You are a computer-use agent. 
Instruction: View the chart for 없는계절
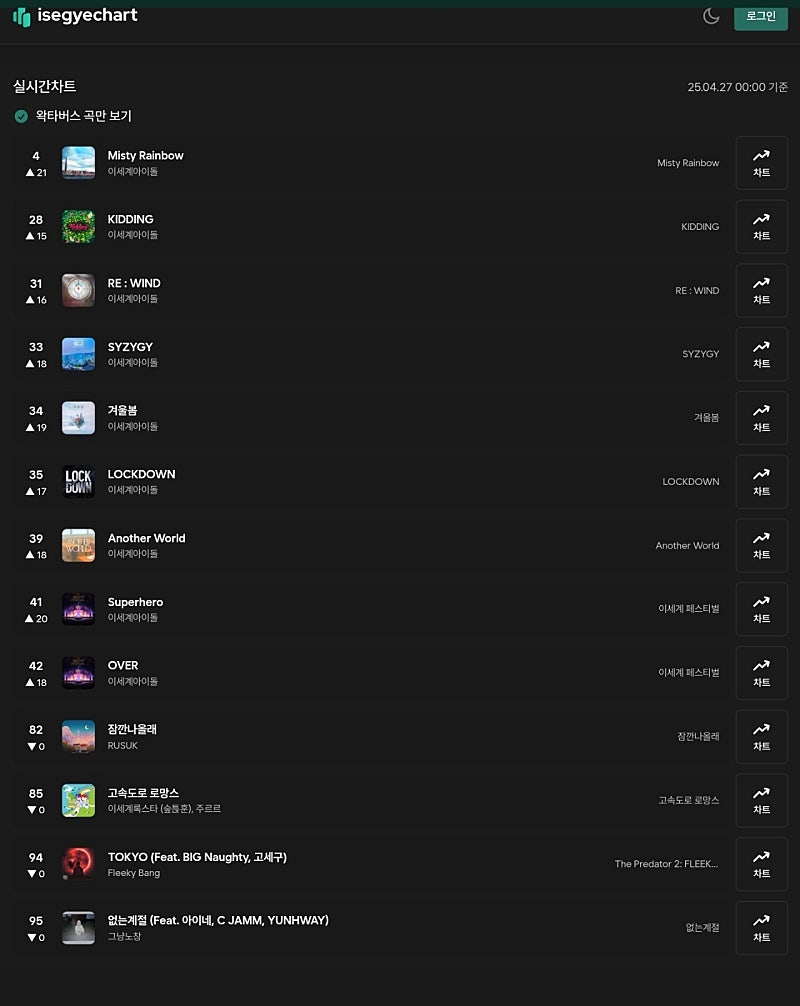coord(761,928)
